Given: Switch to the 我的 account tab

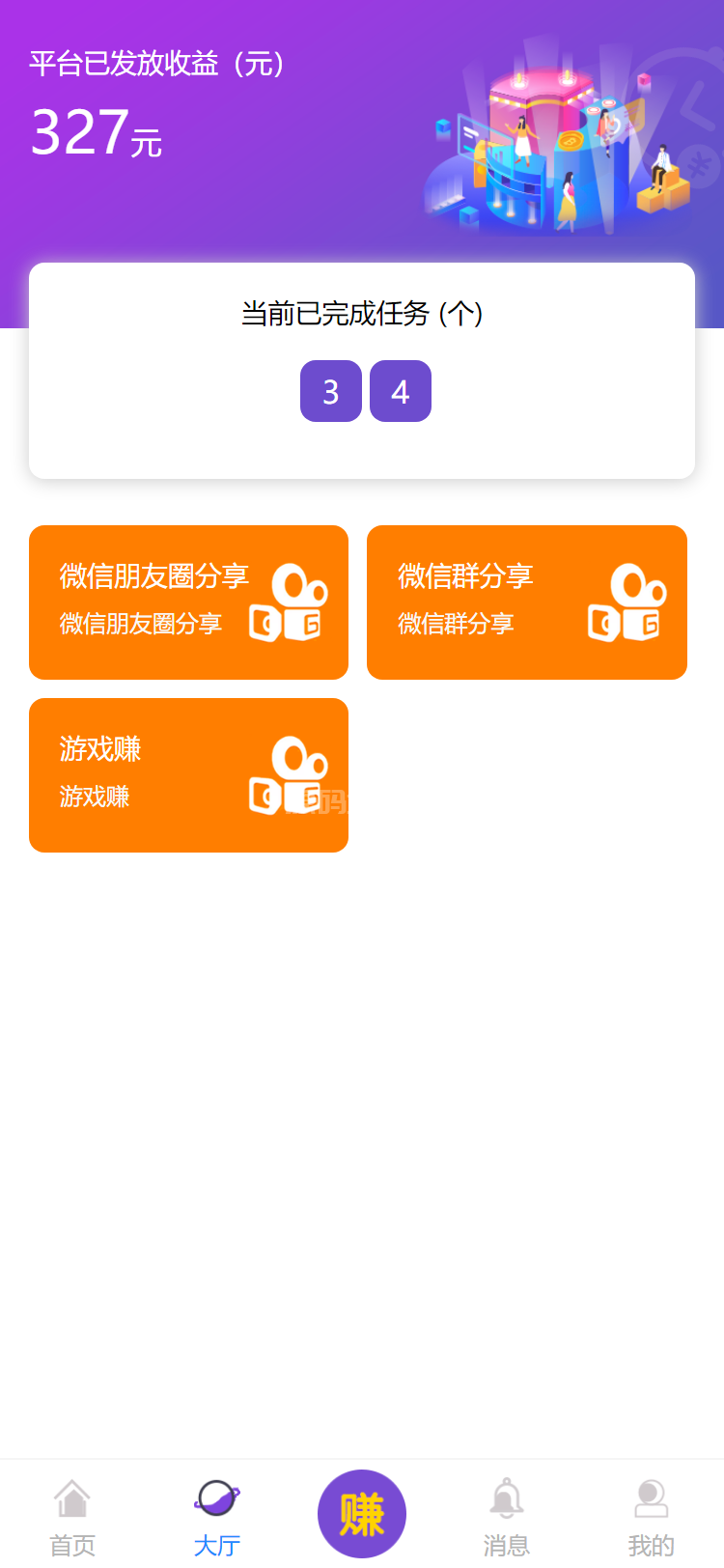Looking at the screenshot, I should pyautogui.click(x=652, y=1547).
